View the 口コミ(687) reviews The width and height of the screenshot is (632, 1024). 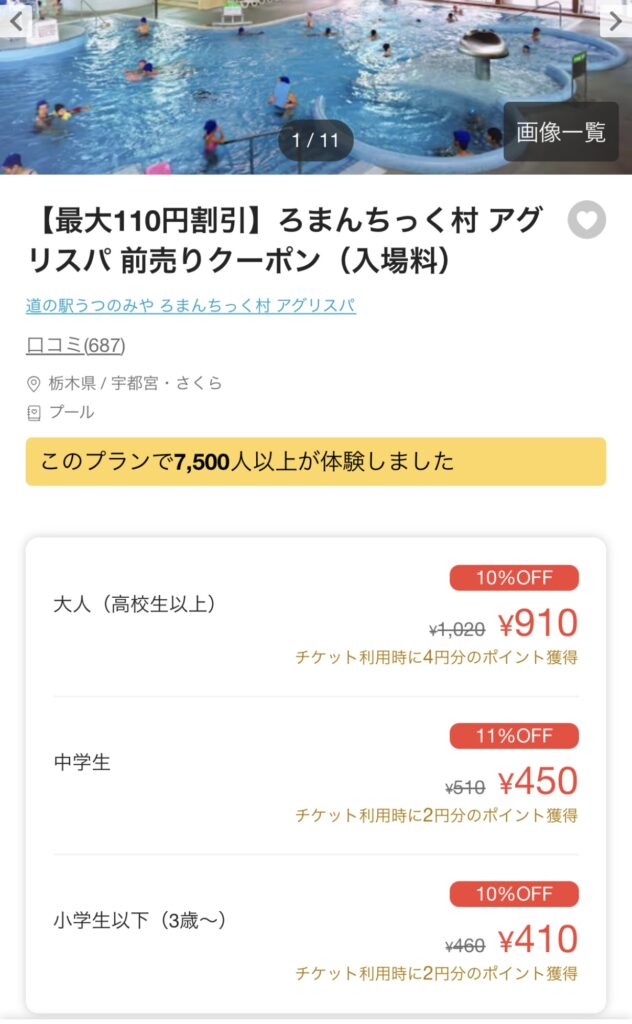[x=76, y=345]
